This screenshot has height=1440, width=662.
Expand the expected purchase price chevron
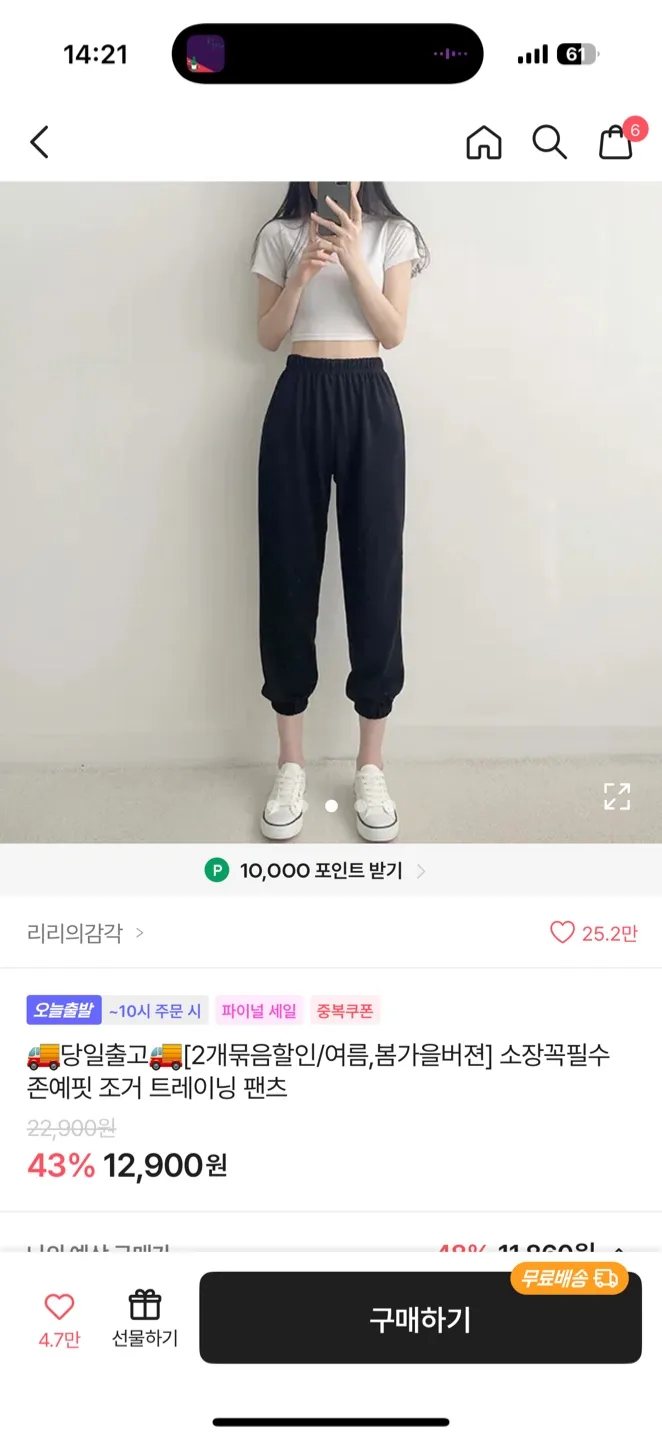point(619,1251)
